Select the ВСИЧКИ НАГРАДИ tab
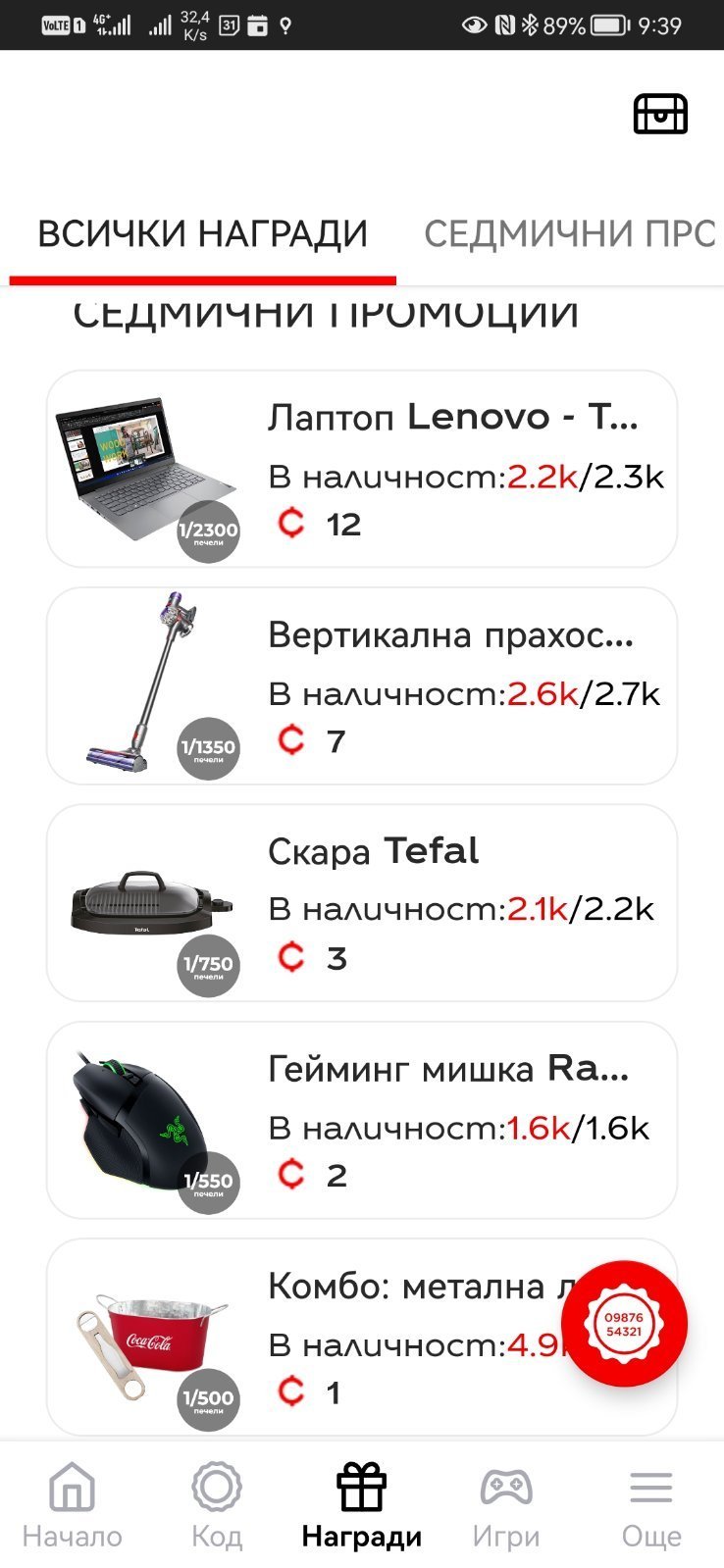 [x=202, y=234]
